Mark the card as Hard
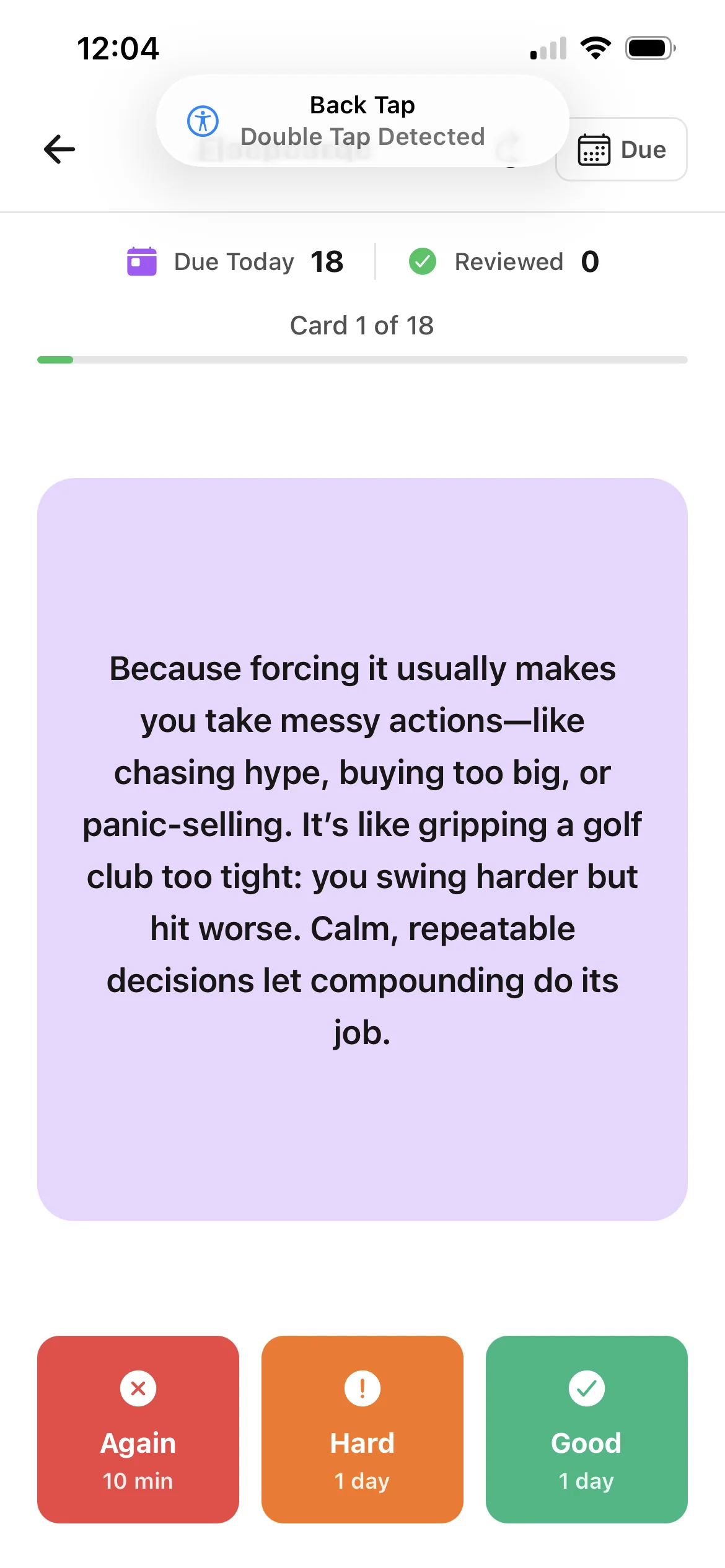This screenshot has width=725, height=1568. click(x=362, y=1429)
